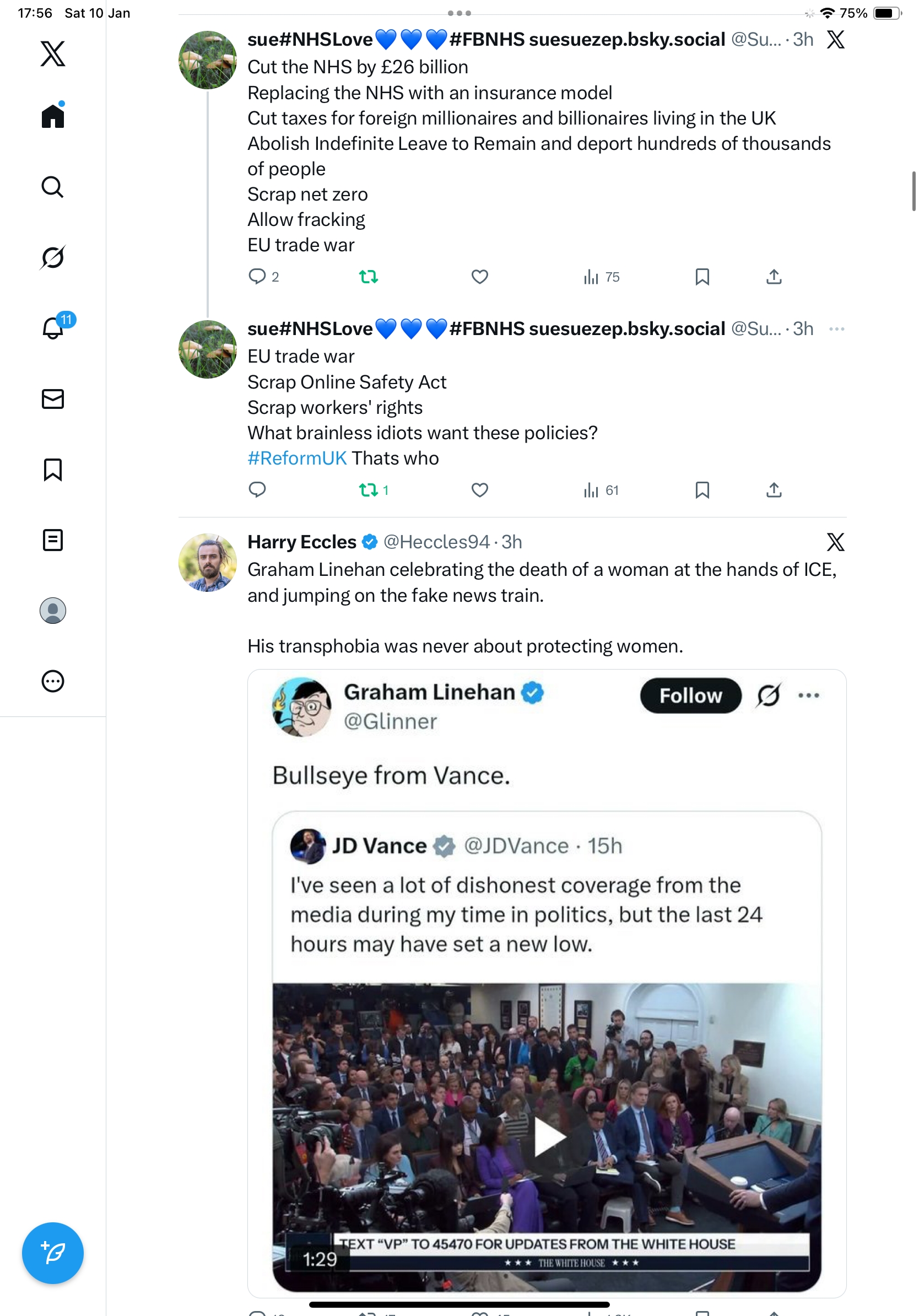Open the profile avatar in sidebar
Viewport: 919px width, 1316px height.
[53, 611]
